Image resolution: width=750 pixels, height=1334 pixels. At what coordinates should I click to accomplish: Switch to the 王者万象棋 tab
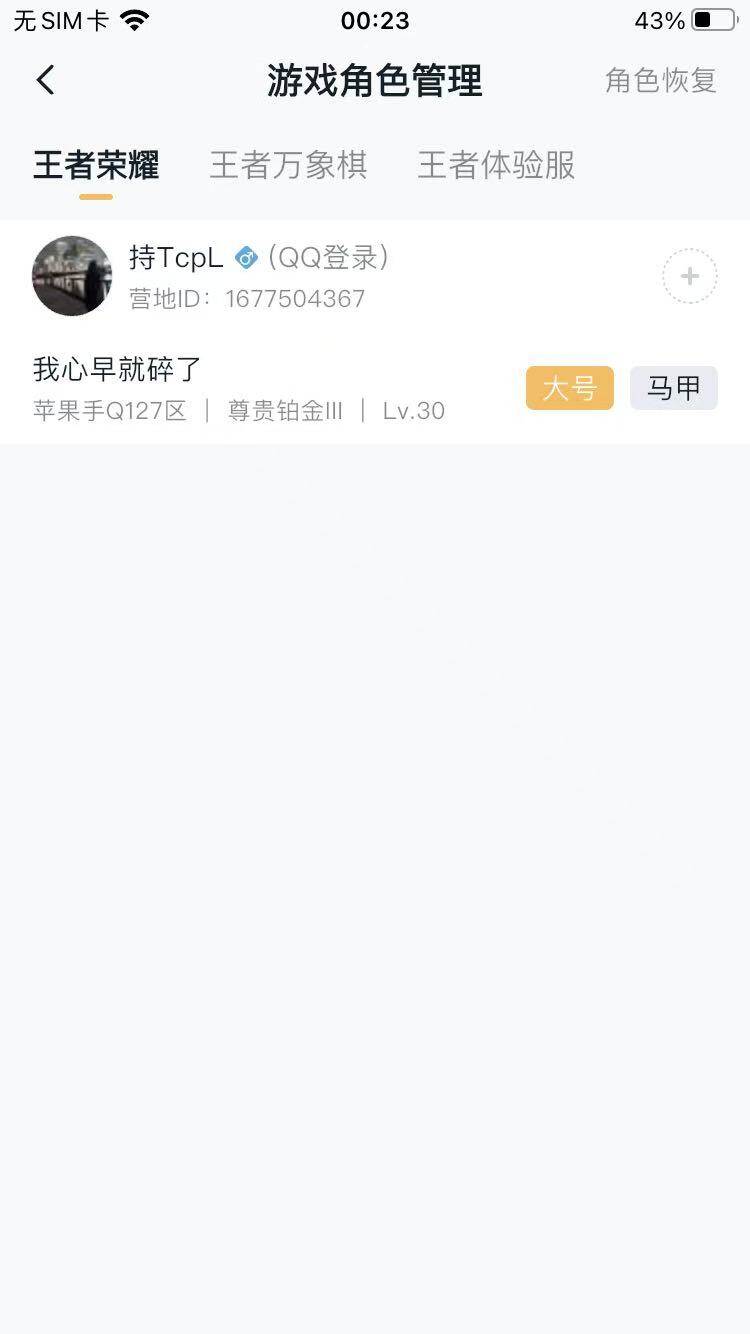[289, 165]
